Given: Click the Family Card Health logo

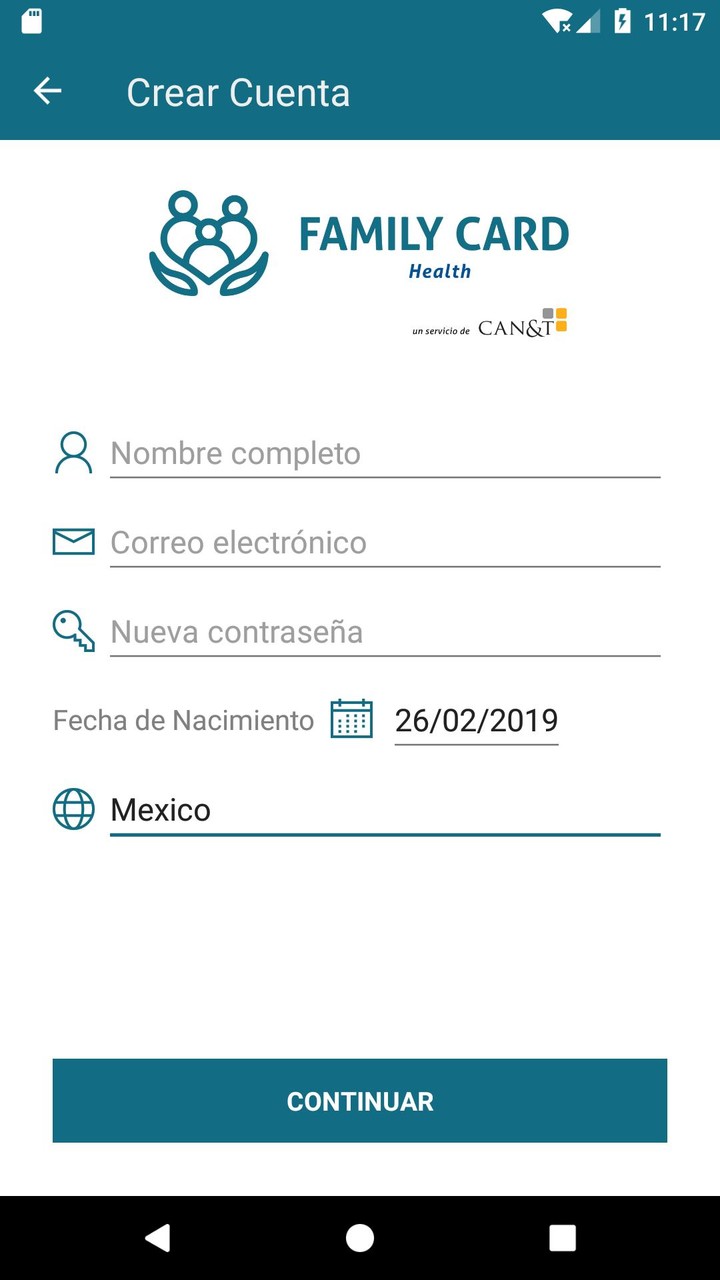Looking at the screenshot, I should click(360, 240).
